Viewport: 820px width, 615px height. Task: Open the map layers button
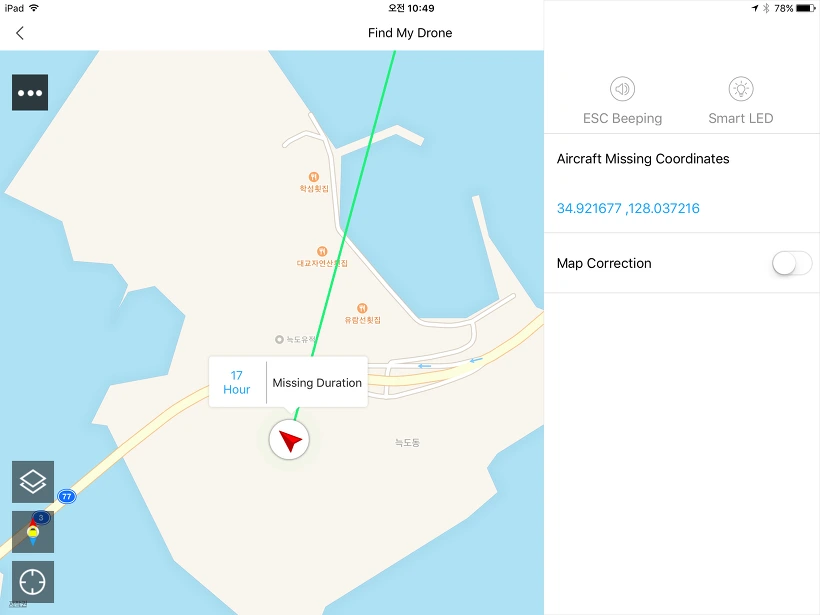(x=33, y=482)
